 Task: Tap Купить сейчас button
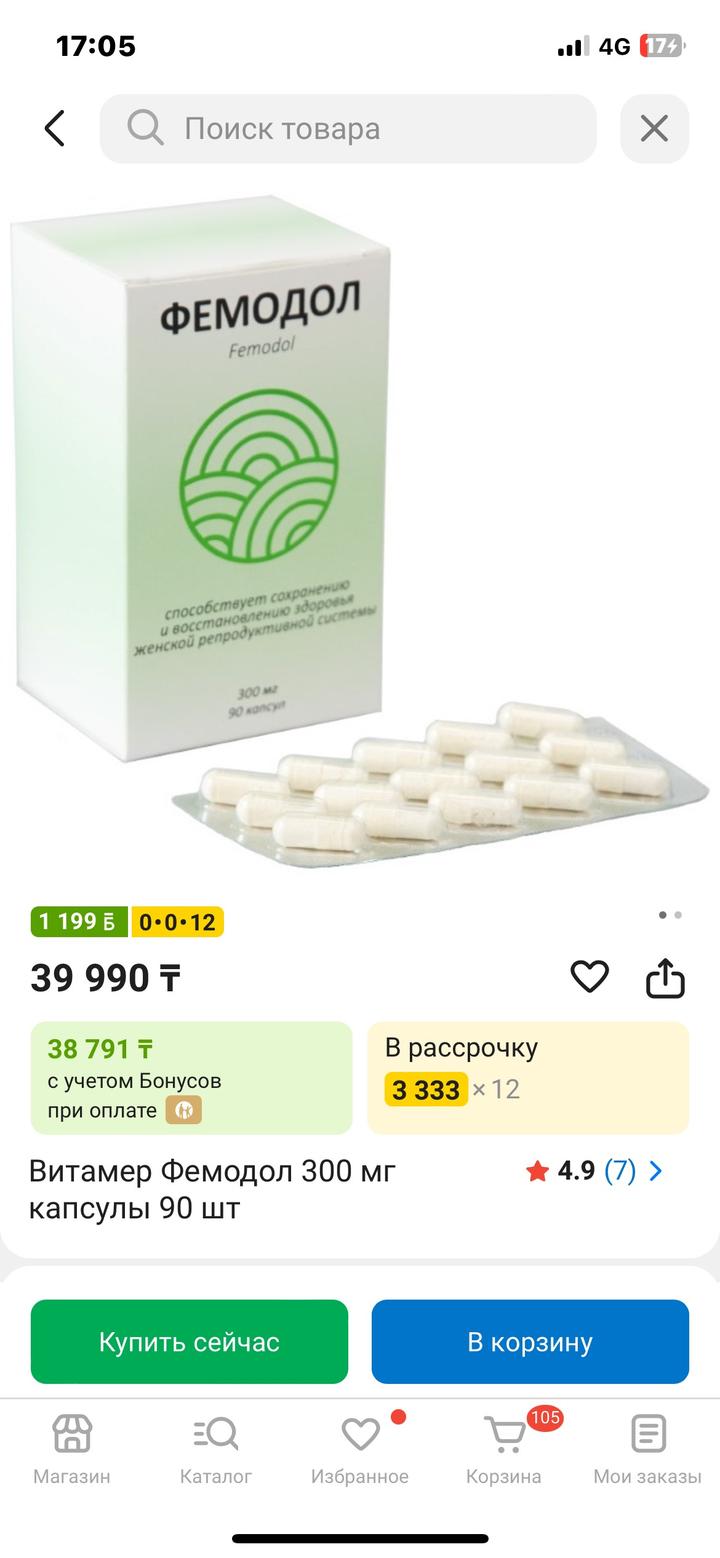[189, 1342]
